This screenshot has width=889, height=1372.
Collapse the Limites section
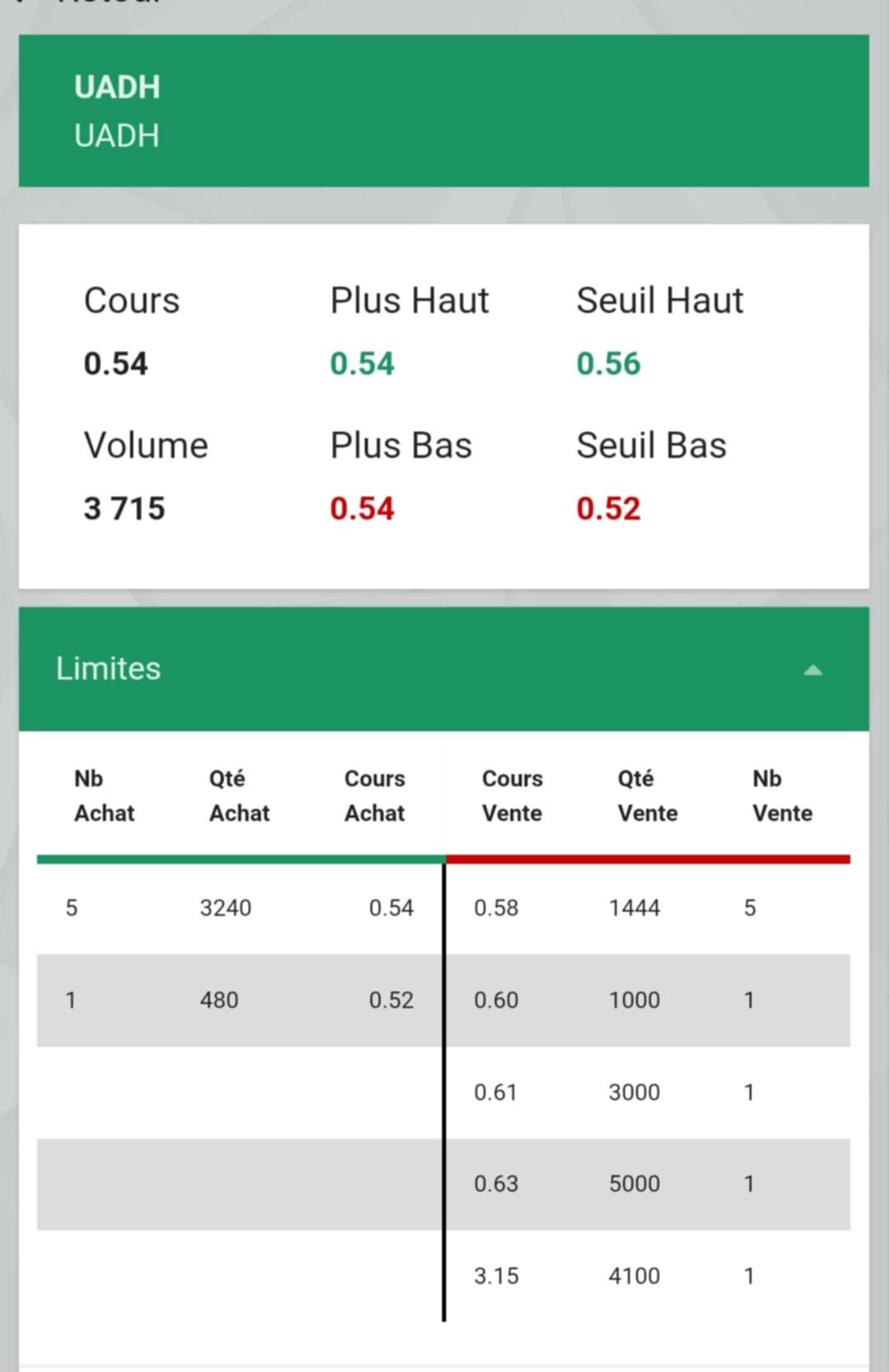[812, 670]
